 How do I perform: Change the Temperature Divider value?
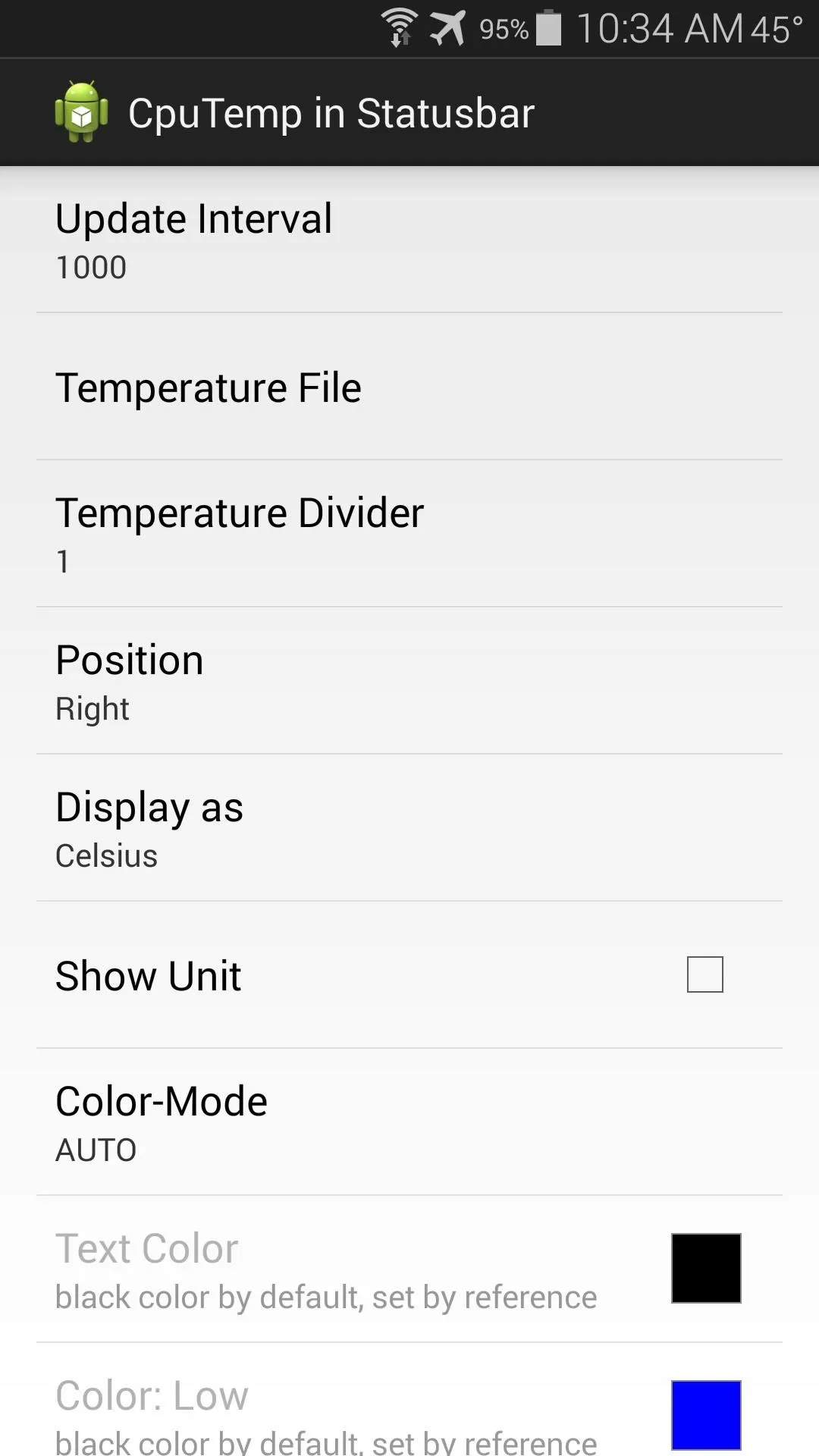[409, 534]
